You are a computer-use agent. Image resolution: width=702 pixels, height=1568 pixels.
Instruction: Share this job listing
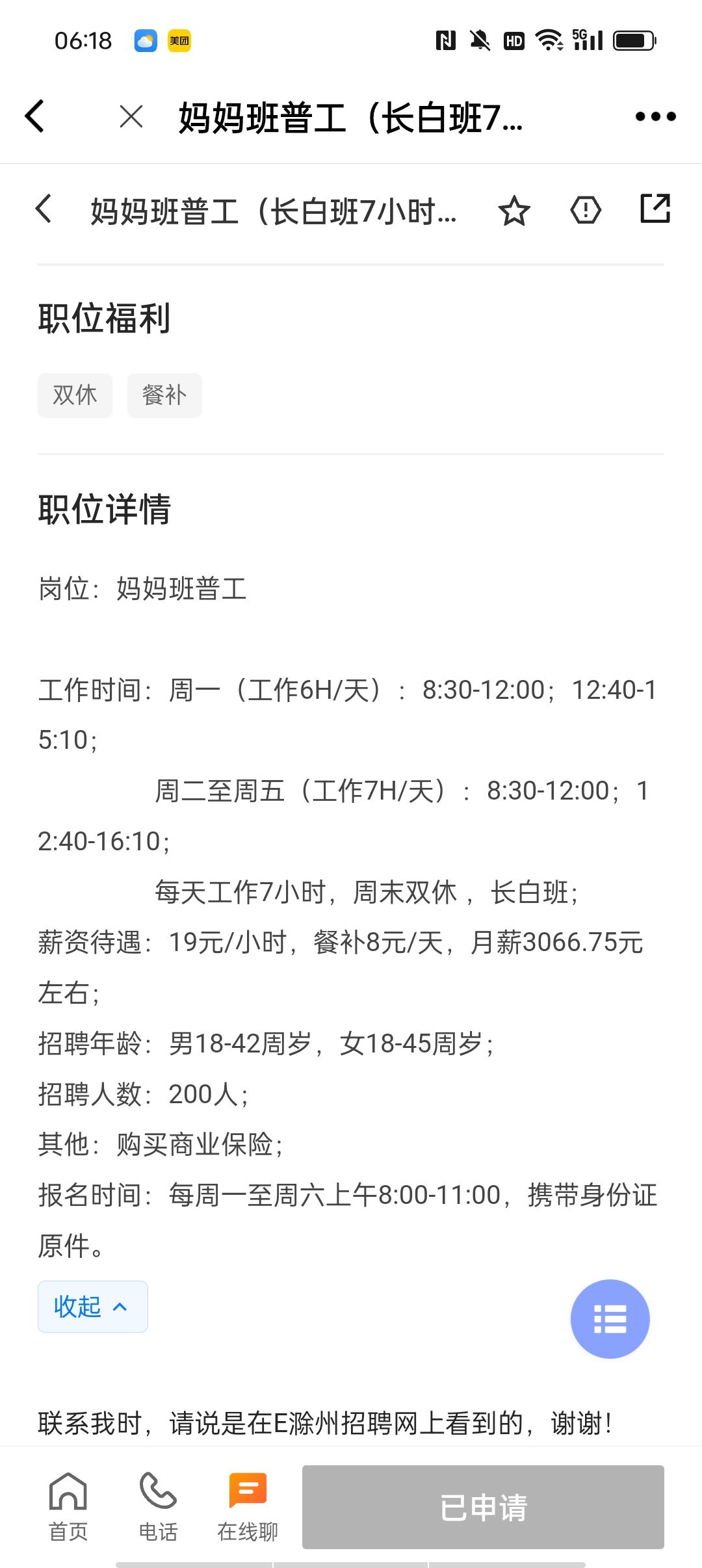pyautogui.click(x=655, y=209)
